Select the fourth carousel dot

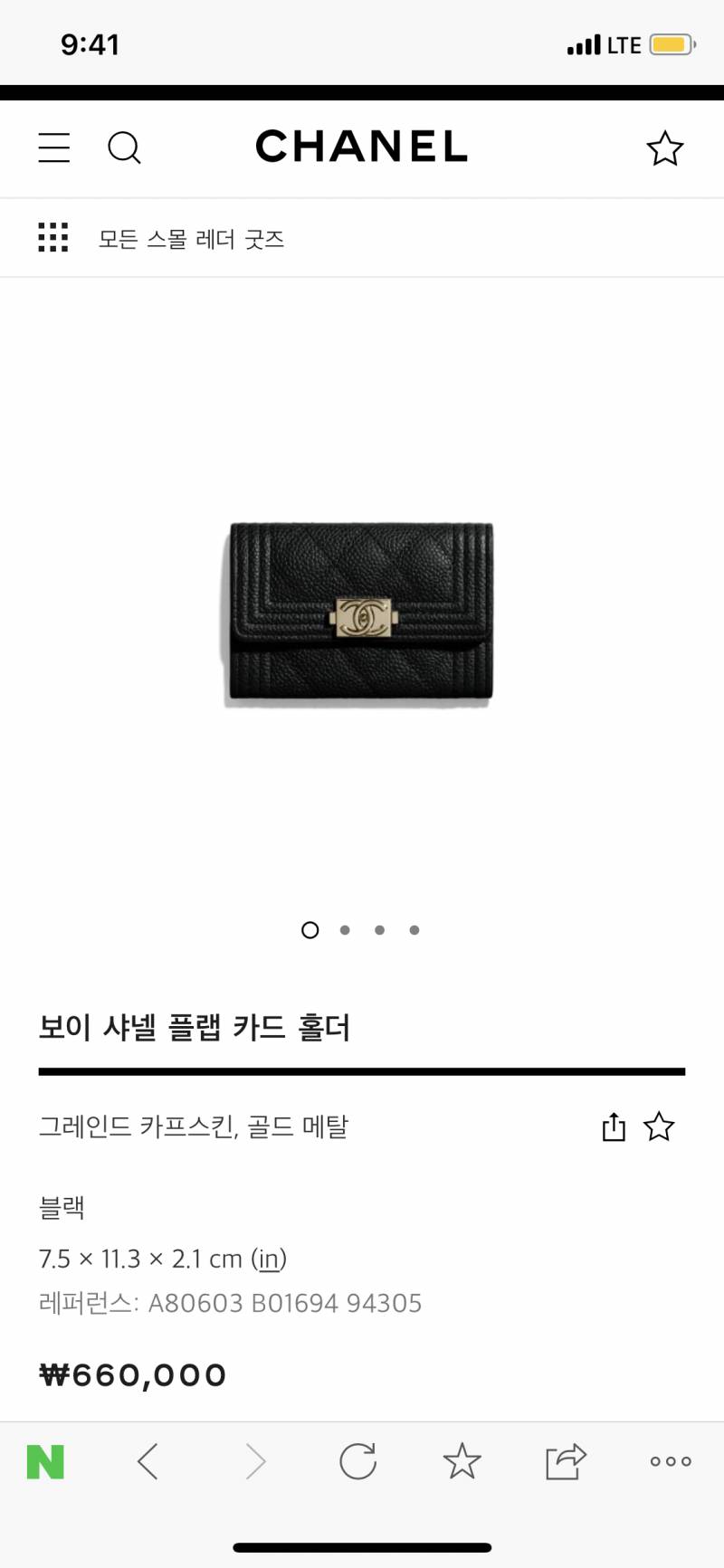[414, 929]
